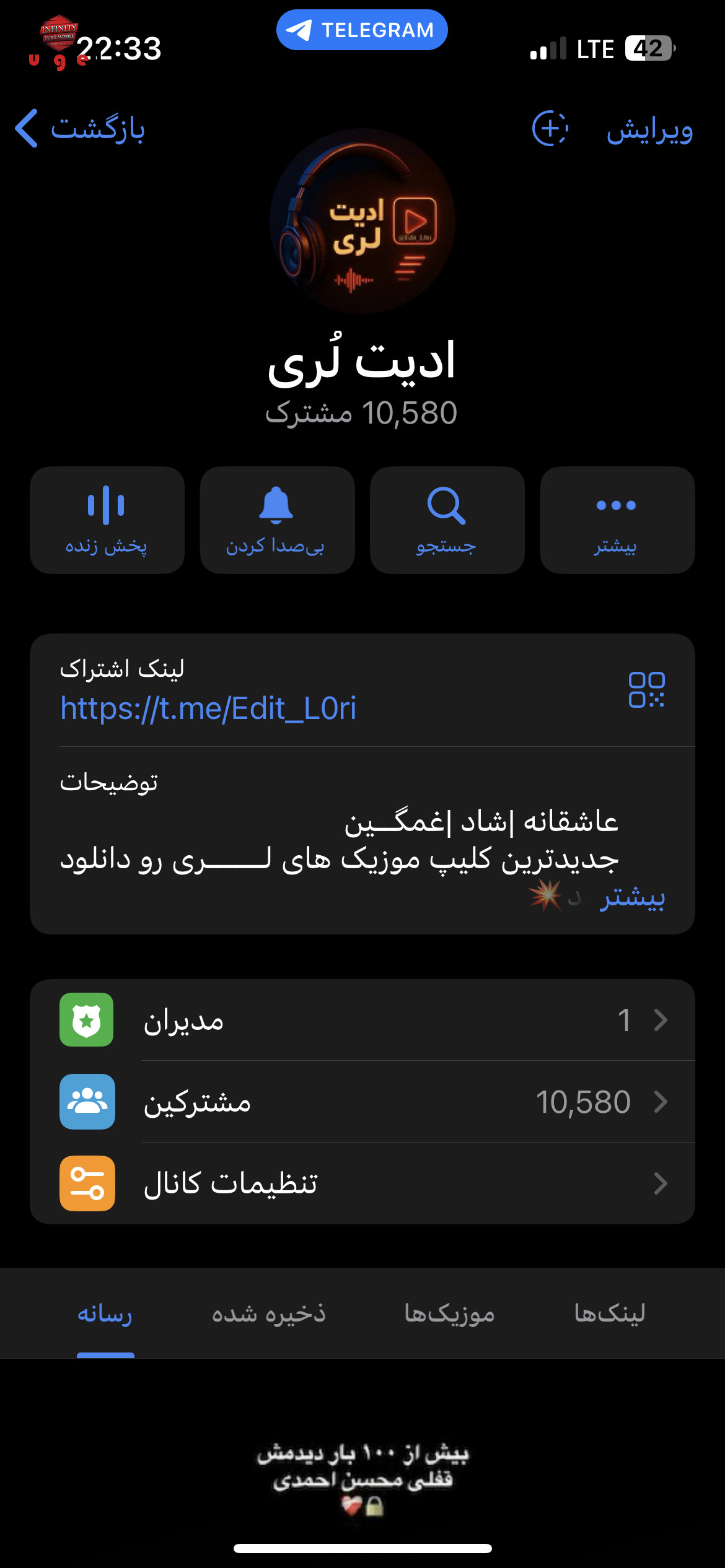Open the بیشتر three-dots options button

click(x=617, y=520)
